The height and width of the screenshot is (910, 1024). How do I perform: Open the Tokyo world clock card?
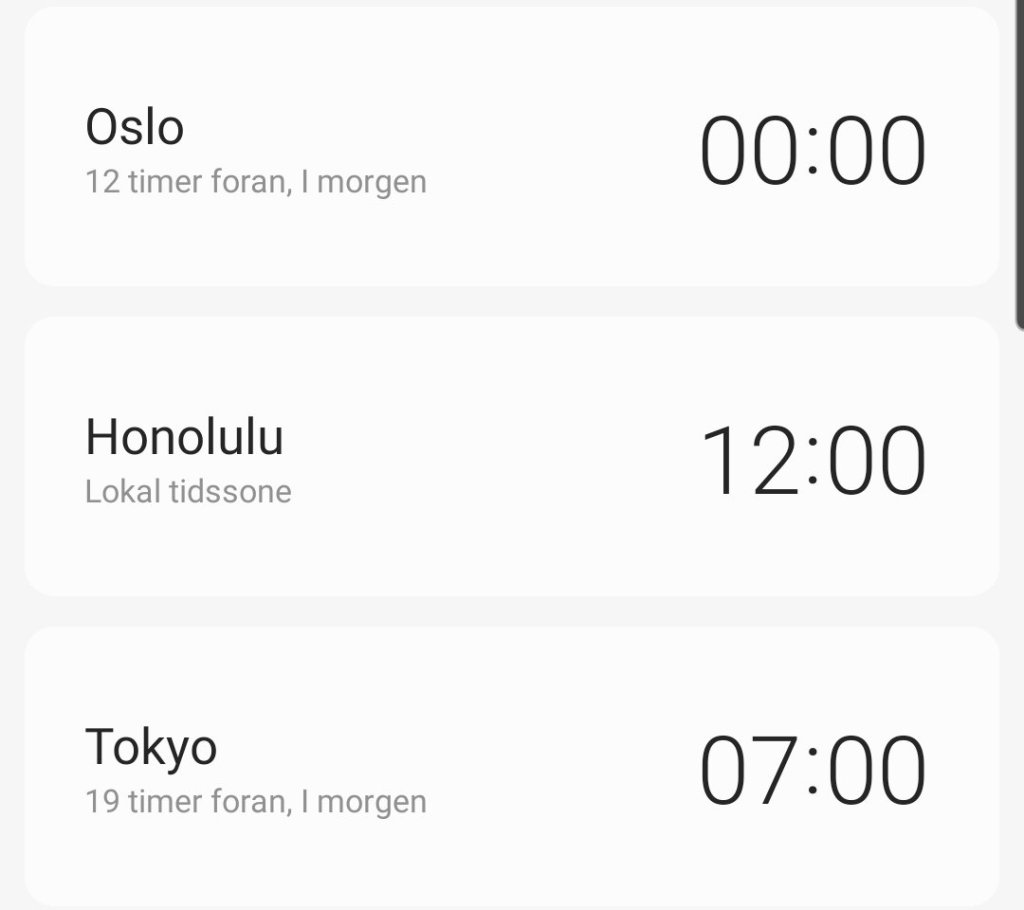click(x=510, y=766)
